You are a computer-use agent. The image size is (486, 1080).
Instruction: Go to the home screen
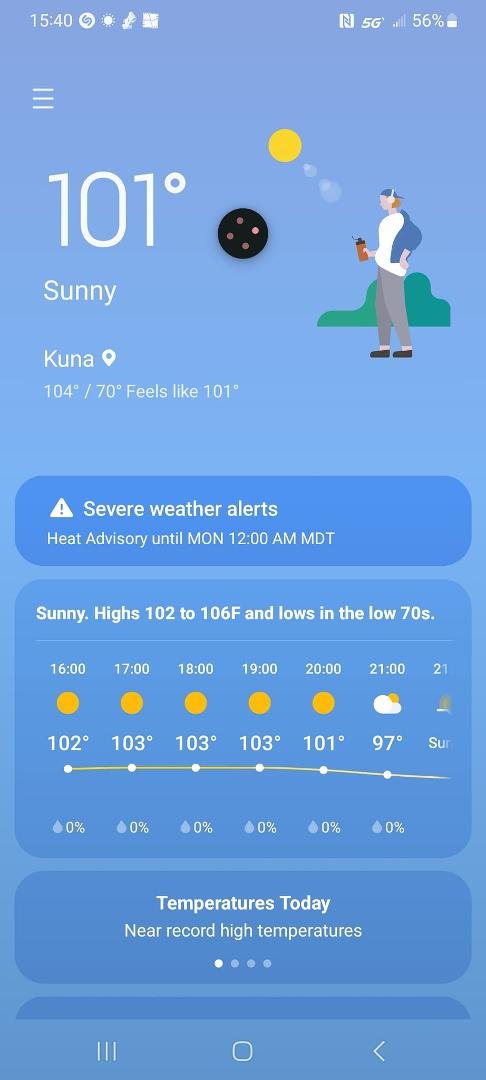tap(242, 1050)
